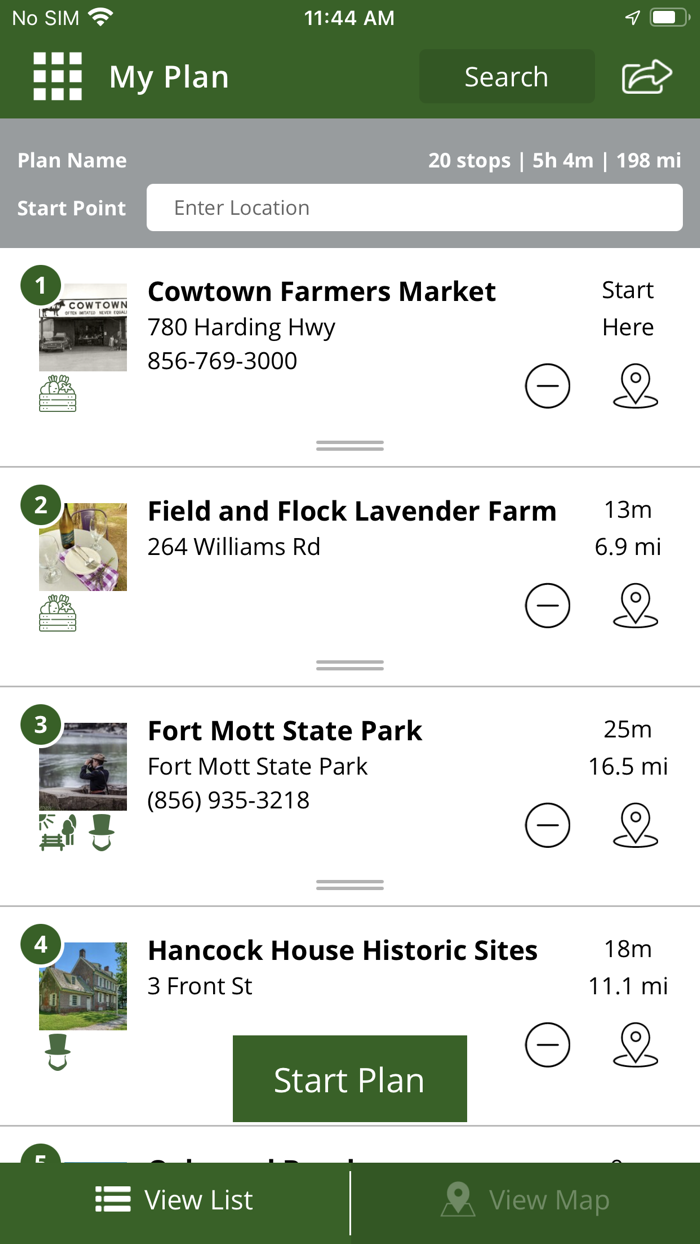Image resolution: width=700 pixels, height=1244 pixels.
Task: Share the plan via share icon
Action: point(646,77)
